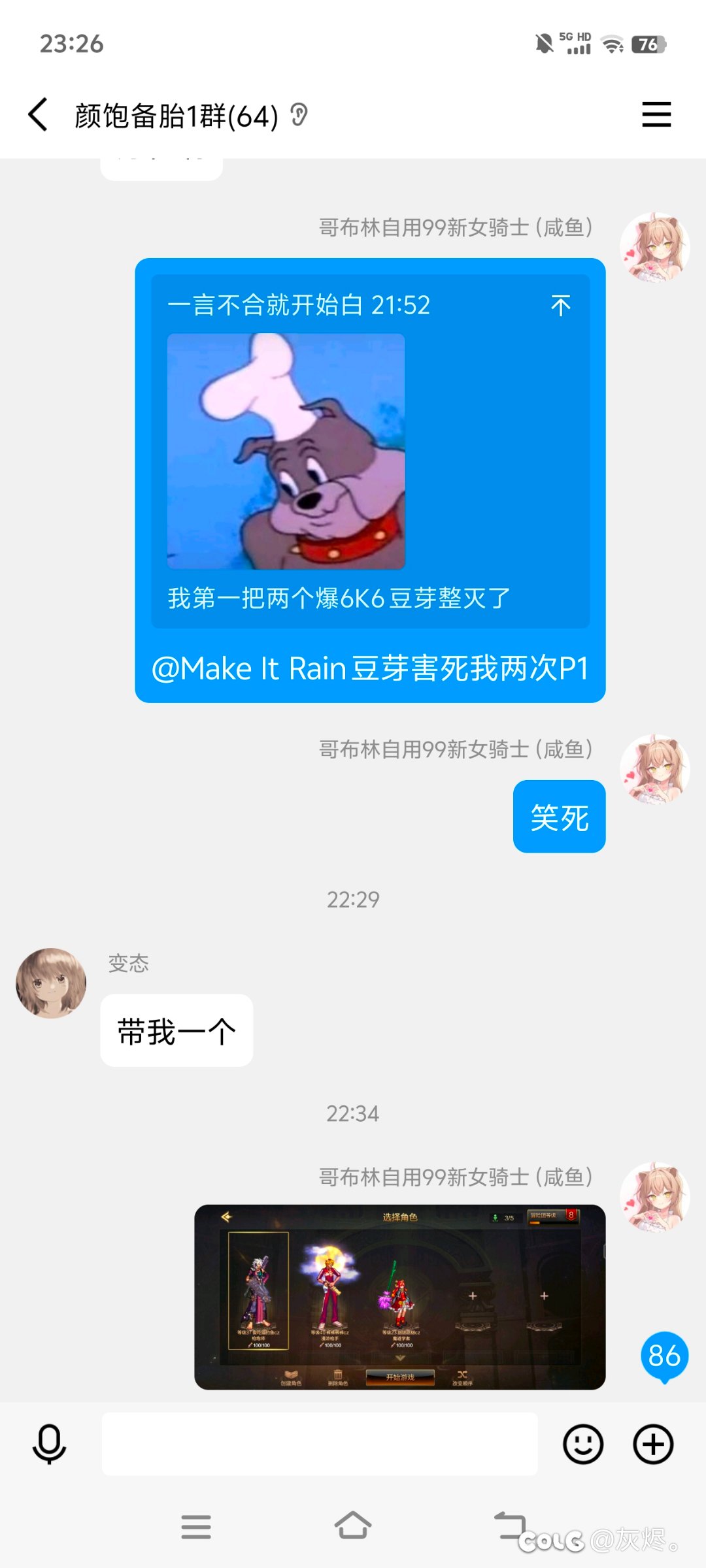
Task: Tap the system home button
Action: [x=353, y=1526]
